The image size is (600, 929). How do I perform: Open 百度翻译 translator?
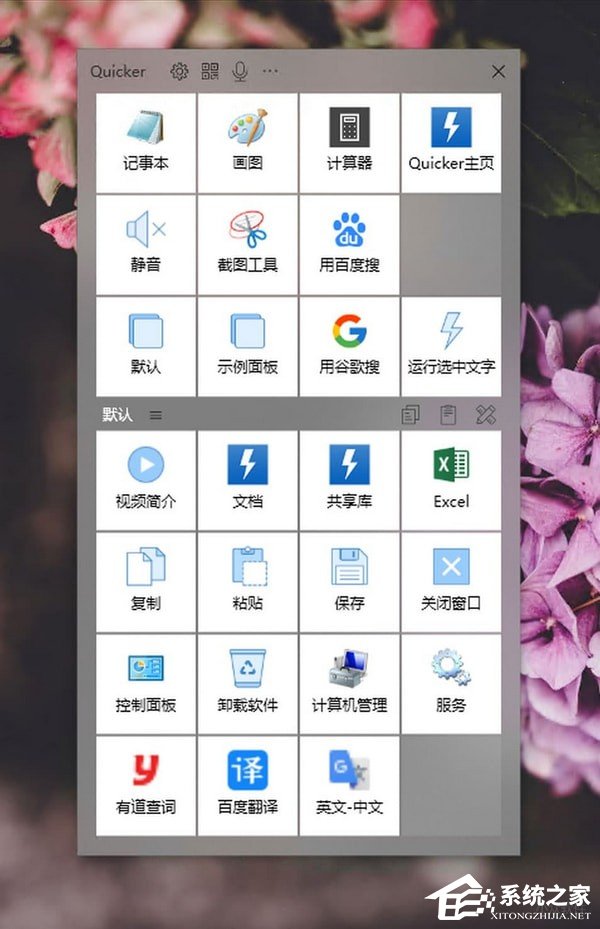click(x=248, y=786)
